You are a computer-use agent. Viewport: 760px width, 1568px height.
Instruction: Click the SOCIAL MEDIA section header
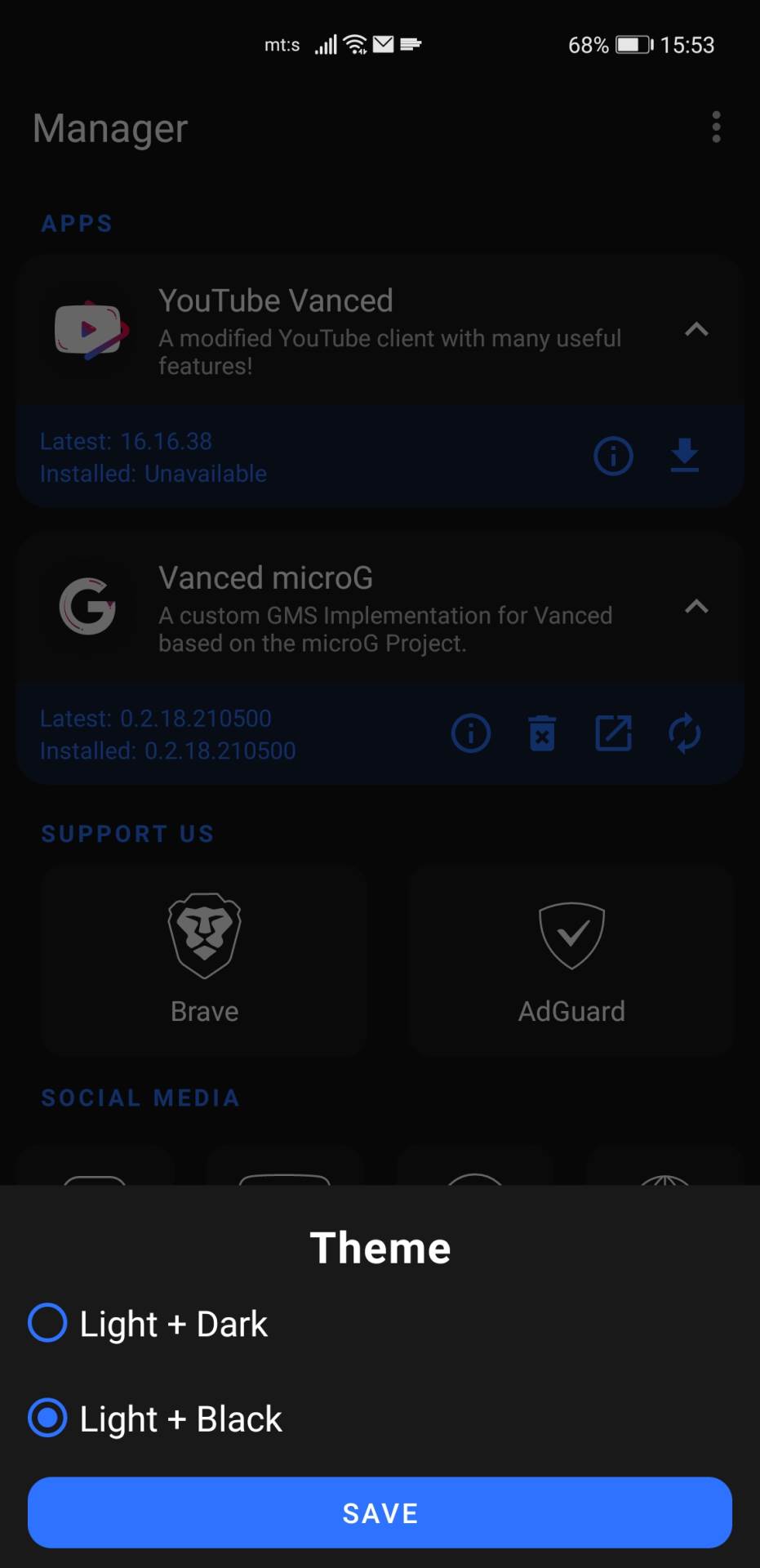point(140,1098)
